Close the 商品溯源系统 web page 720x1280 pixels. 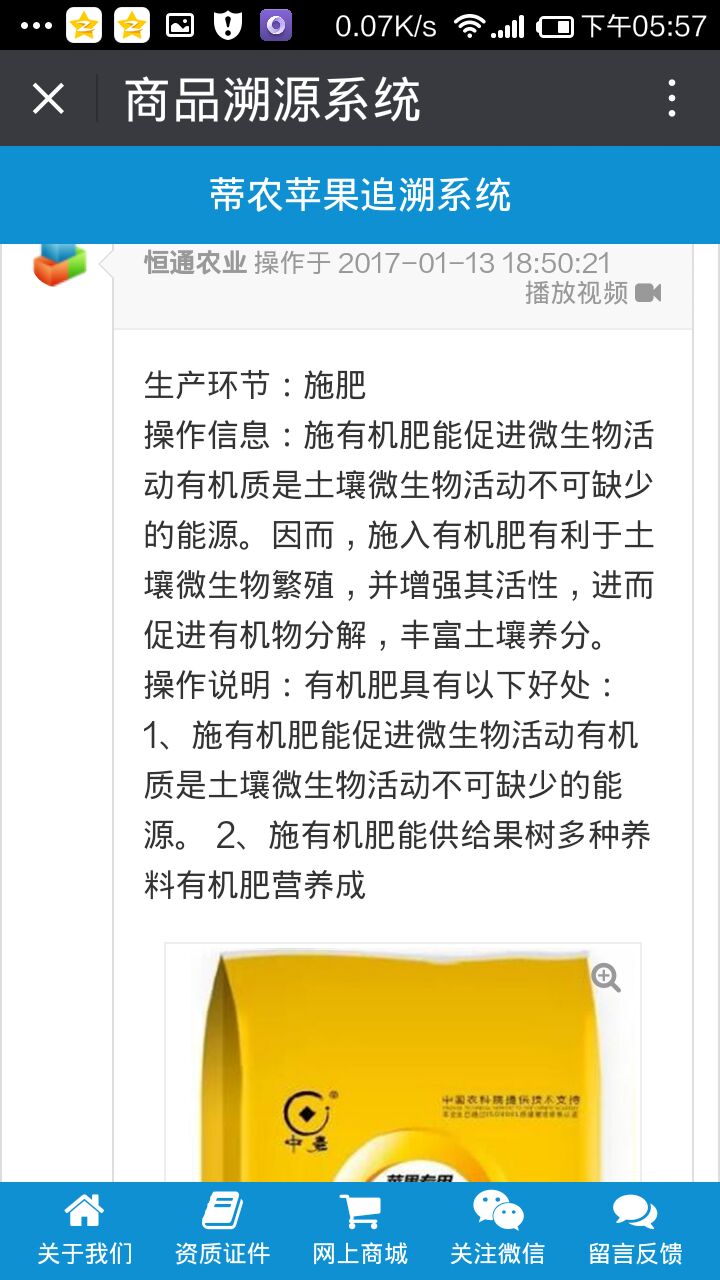(48, 99)
